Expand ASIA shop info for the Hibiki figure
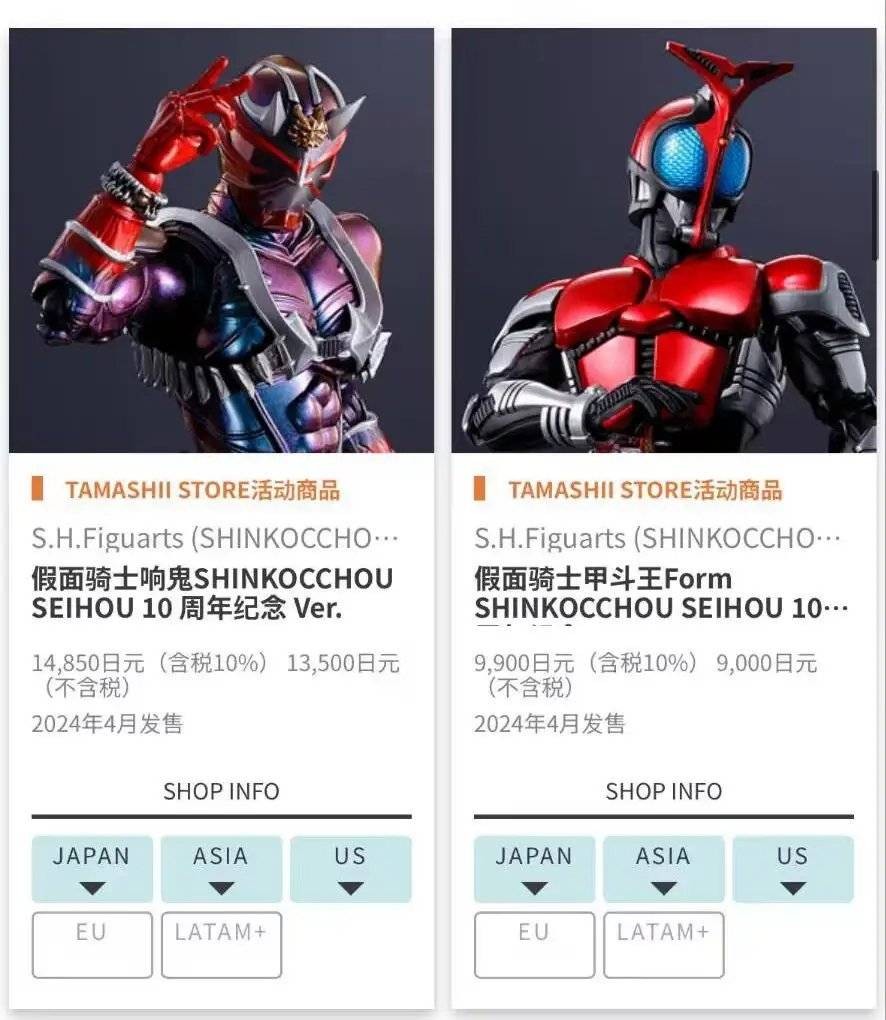 coord(221,869)
